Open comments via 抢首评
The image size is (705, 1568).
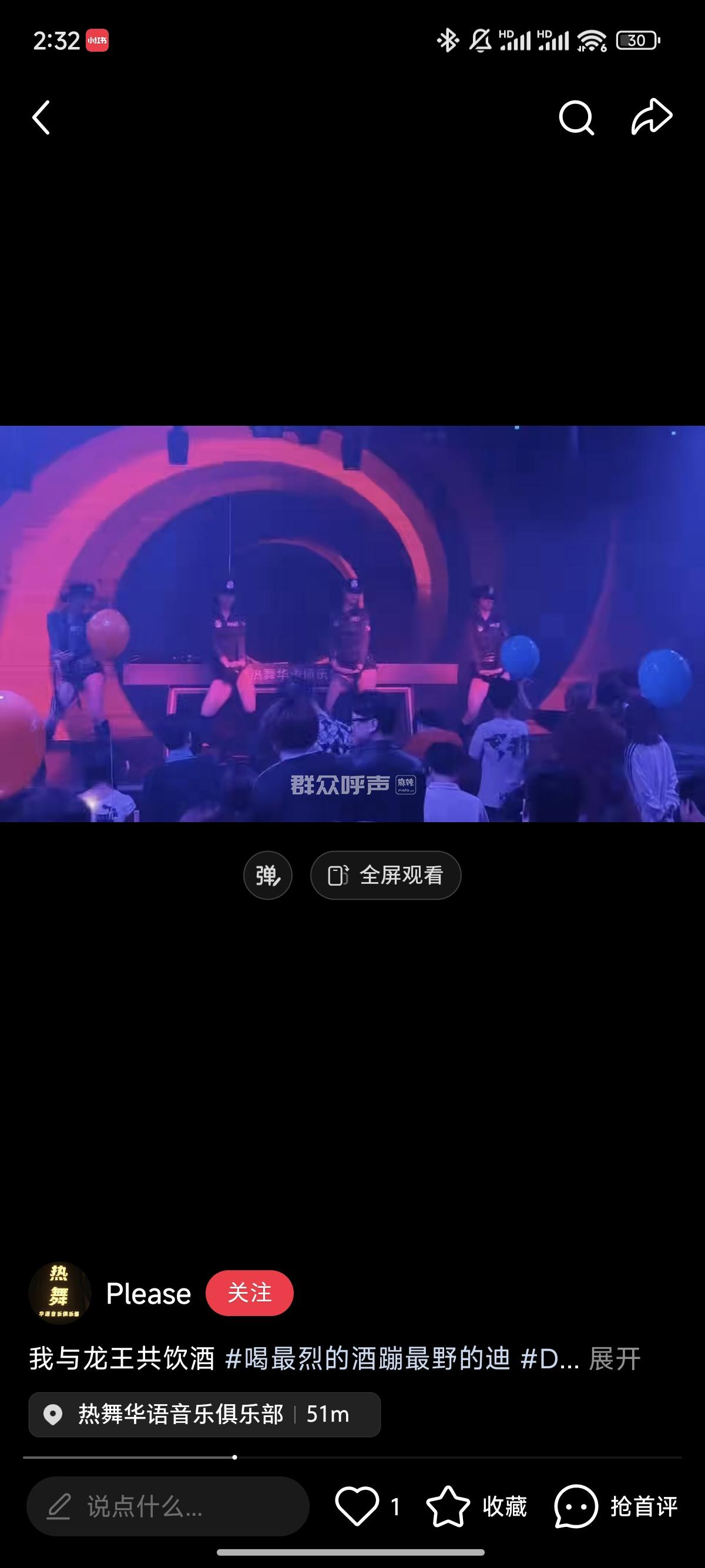[x=616, y=1507]
